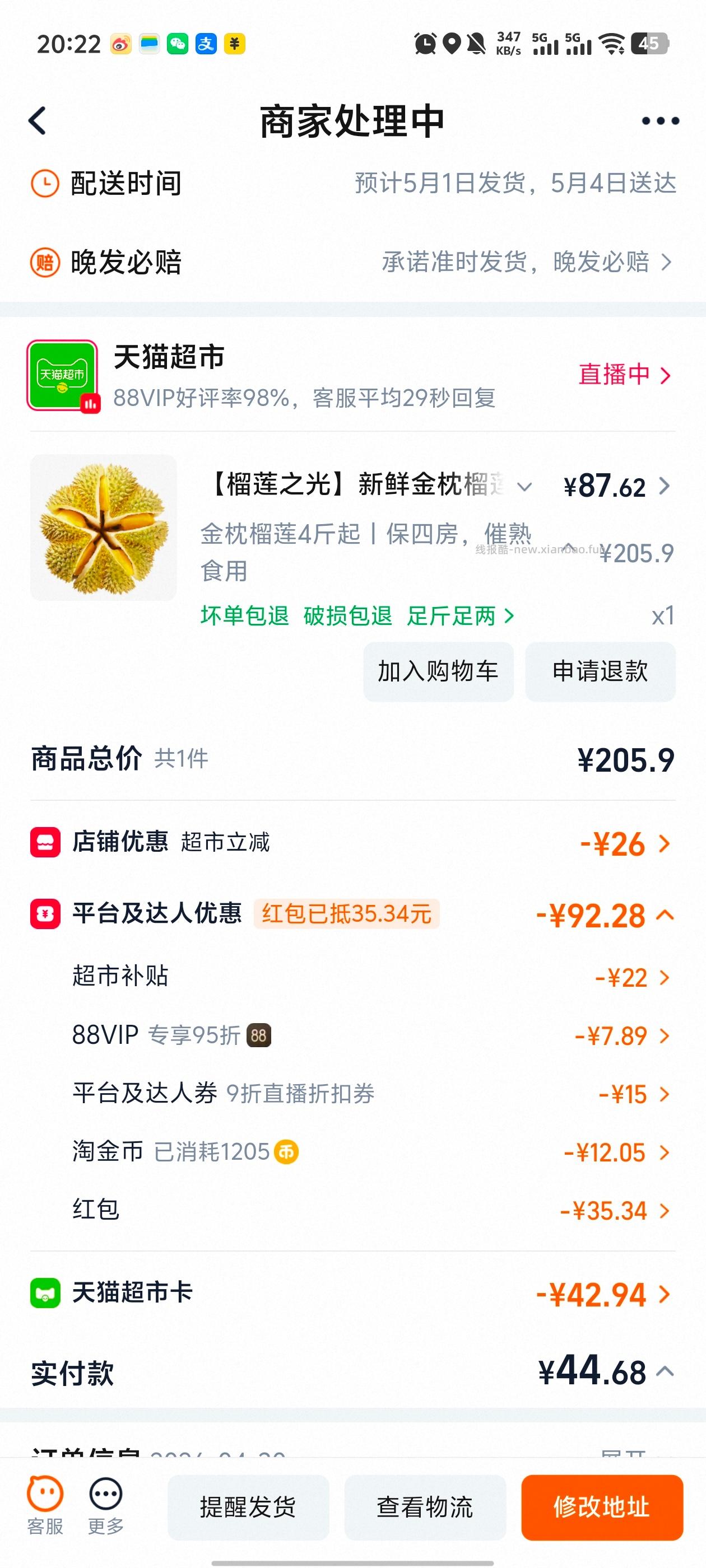Tap 申请退款 to request refund
The image size is (706, 1568).
600,671
